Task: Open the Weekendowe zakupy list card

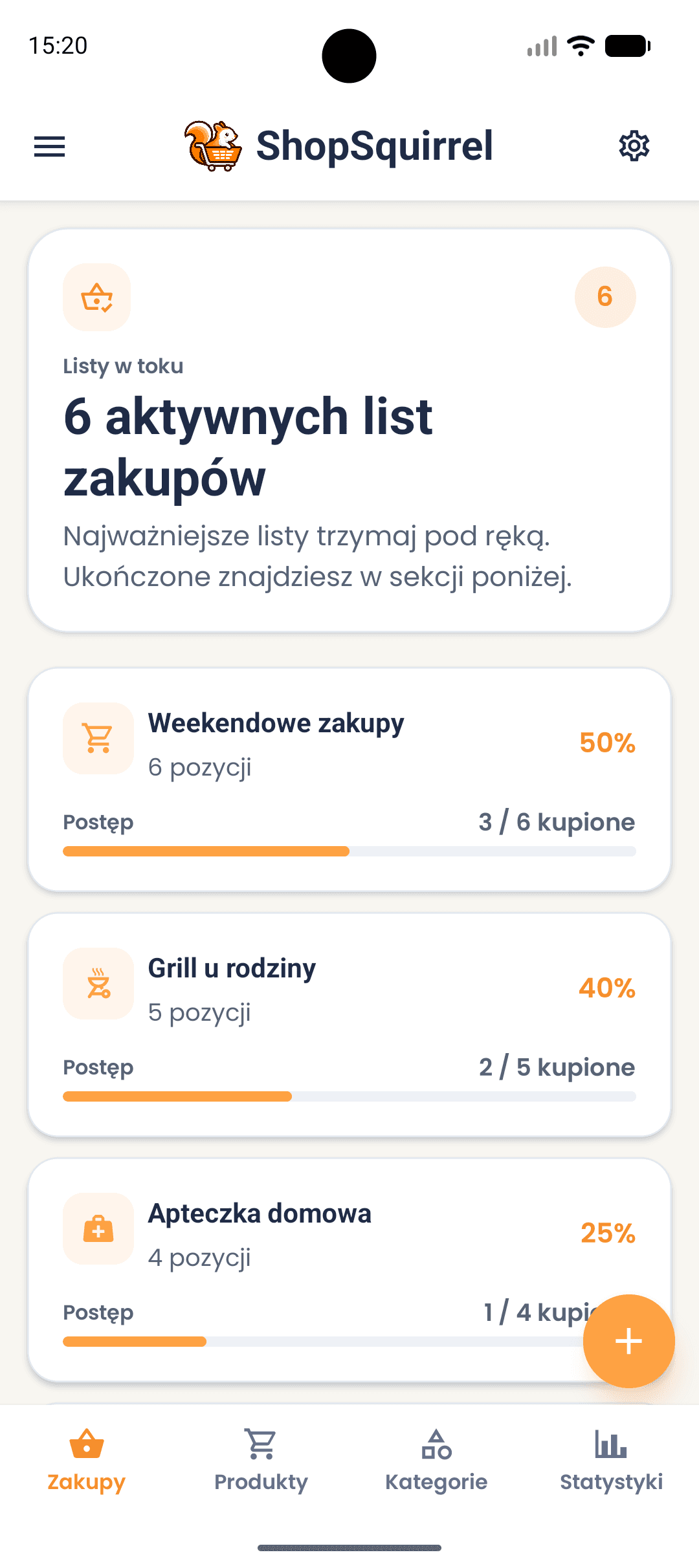Action: (349, 776)
